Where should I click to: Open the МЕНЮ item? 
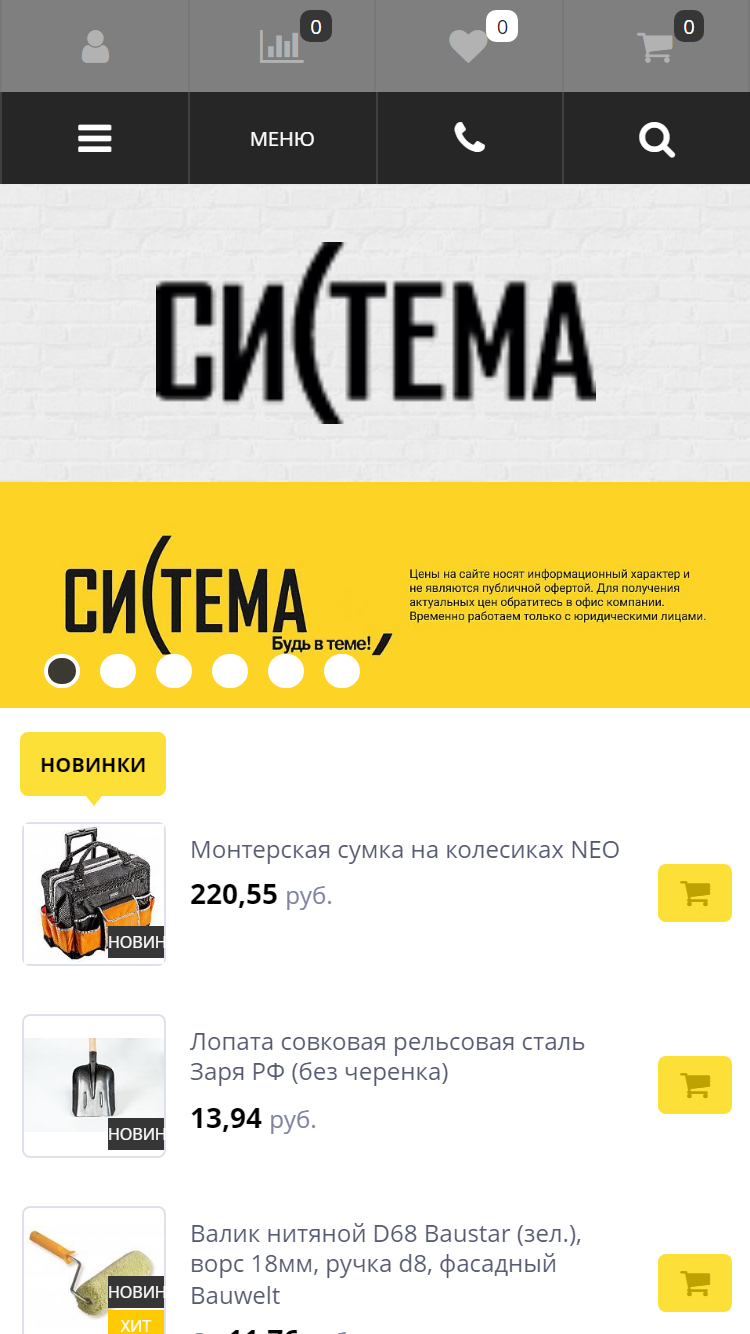point(282,139)
